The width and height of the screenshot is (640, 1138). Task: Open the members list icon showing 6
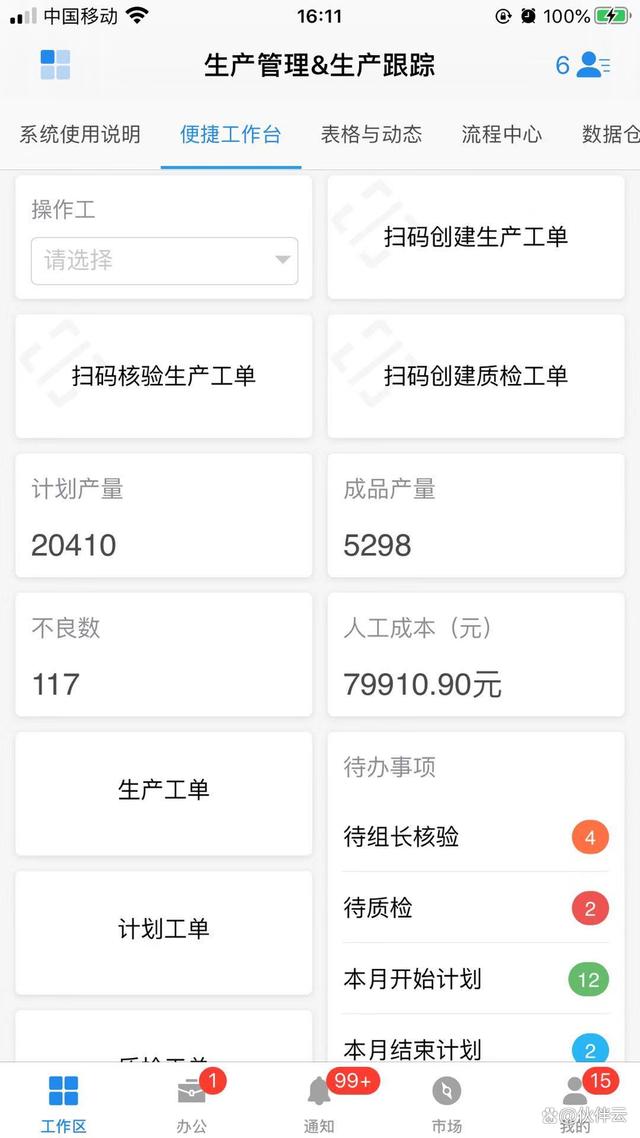pyautogui.click(x=583, y=65)
